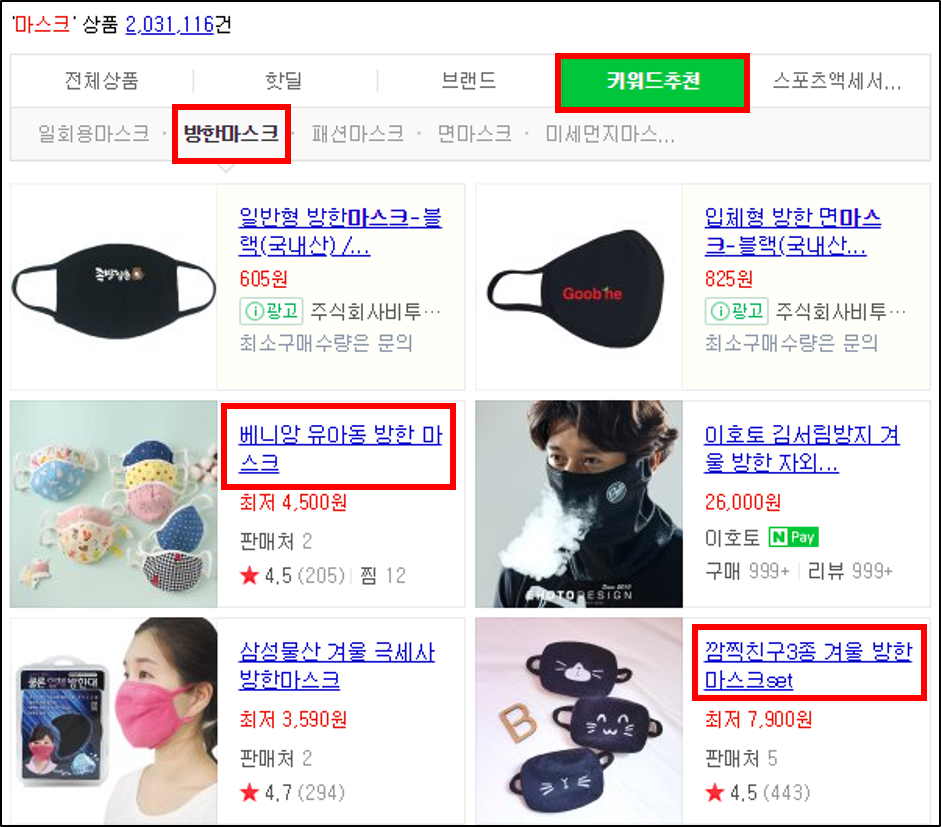Open the 스포츠액세서리 tab
This screenshot has width=941, height=827.
click(x=837, y=81)
